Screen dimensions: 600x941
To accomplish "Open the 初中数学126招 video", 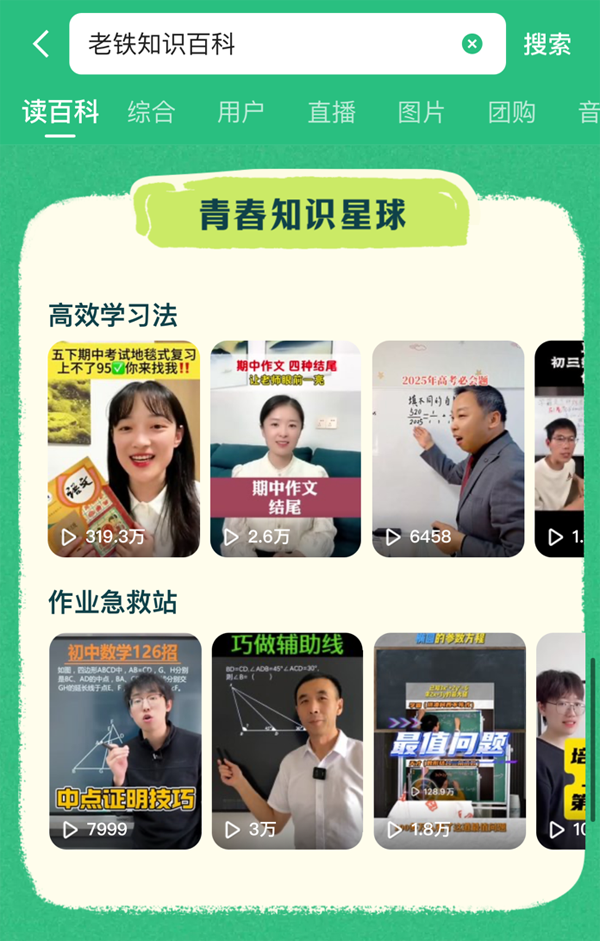I will tap(125, 741).
